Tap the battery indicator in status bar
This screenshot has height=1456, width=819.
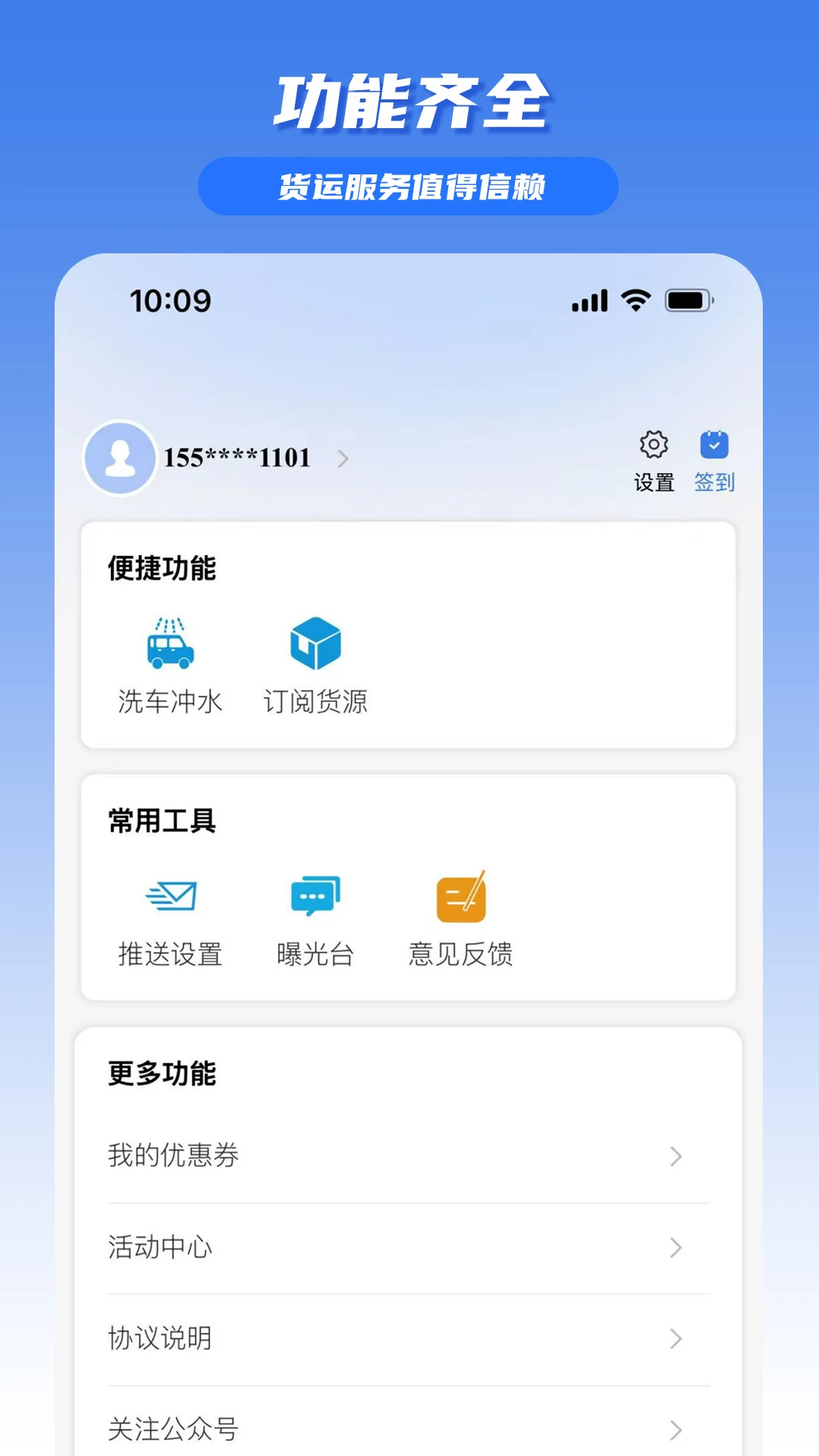click(x=689, y=300)
